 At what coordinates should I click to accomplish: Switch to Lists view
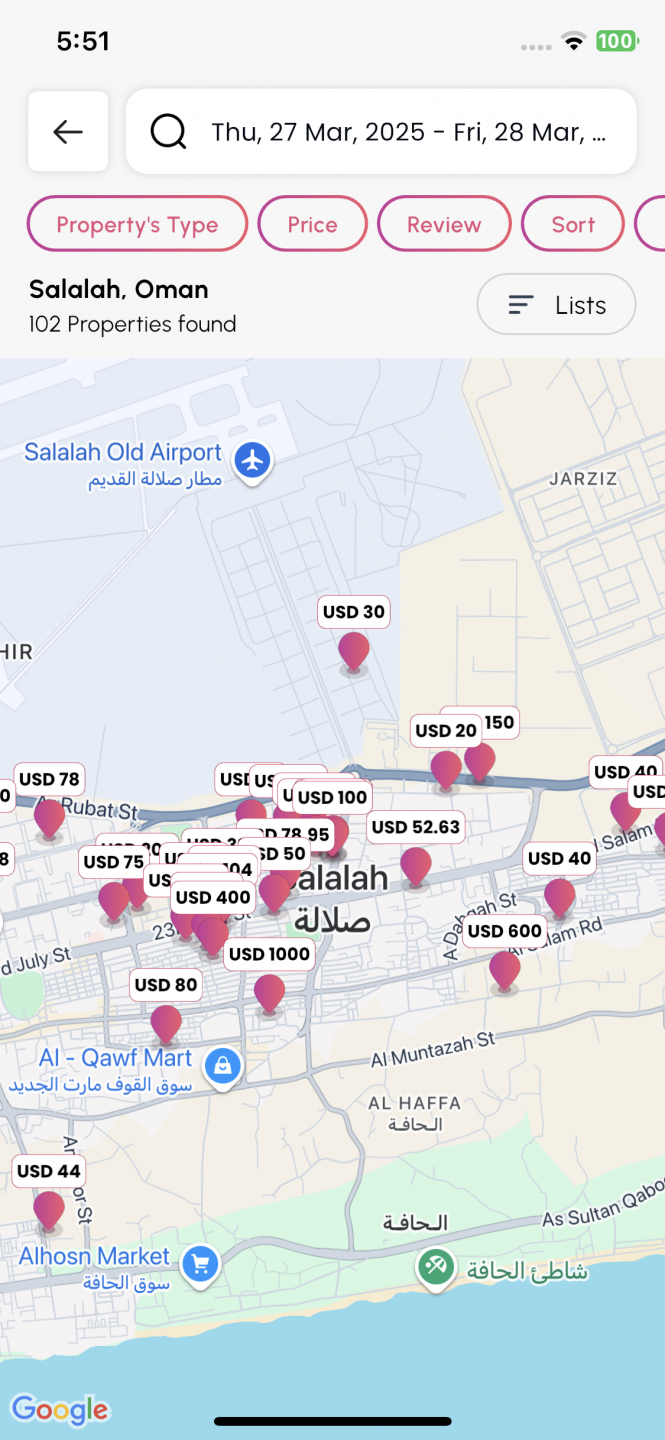point(556,305)
